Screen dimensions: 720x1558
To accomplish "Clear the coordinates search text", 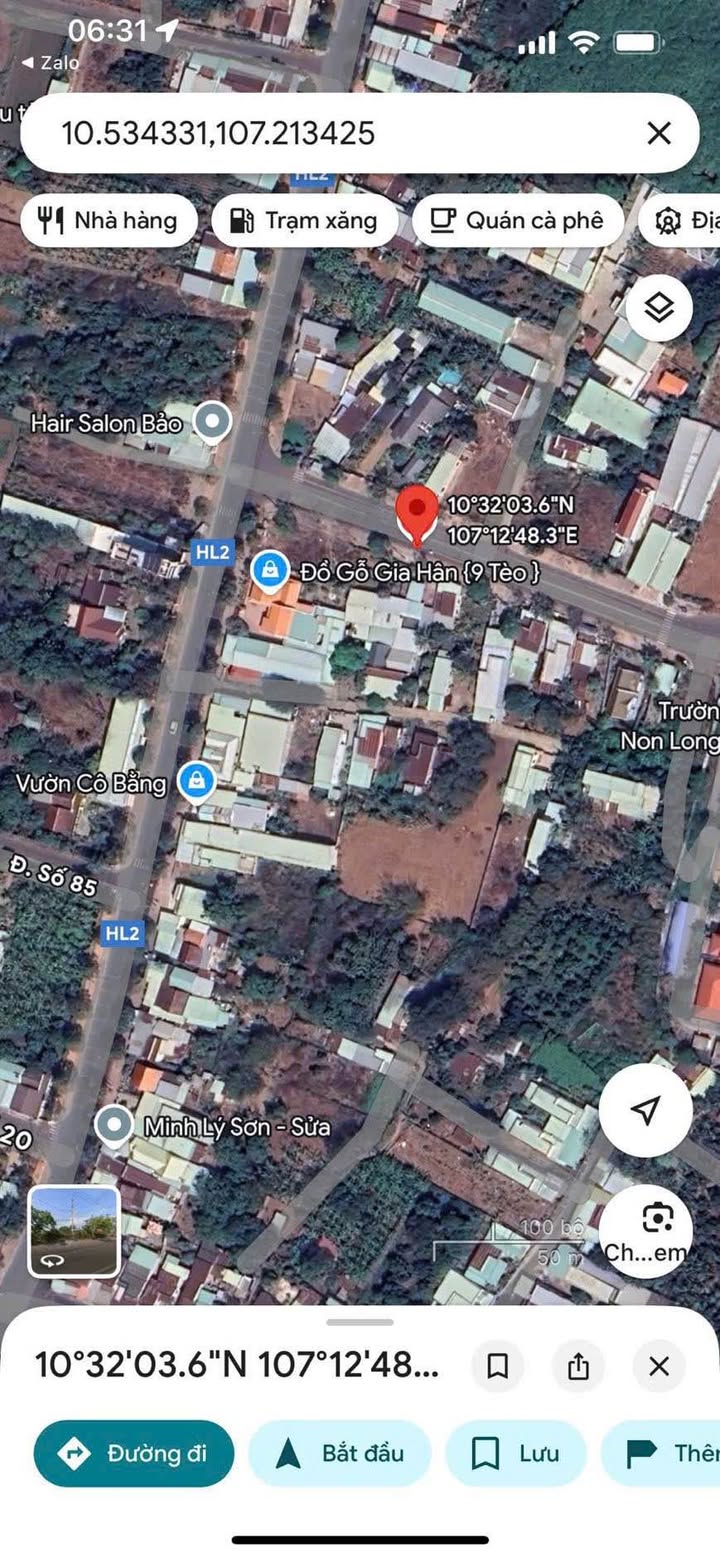I will point(659,133).
